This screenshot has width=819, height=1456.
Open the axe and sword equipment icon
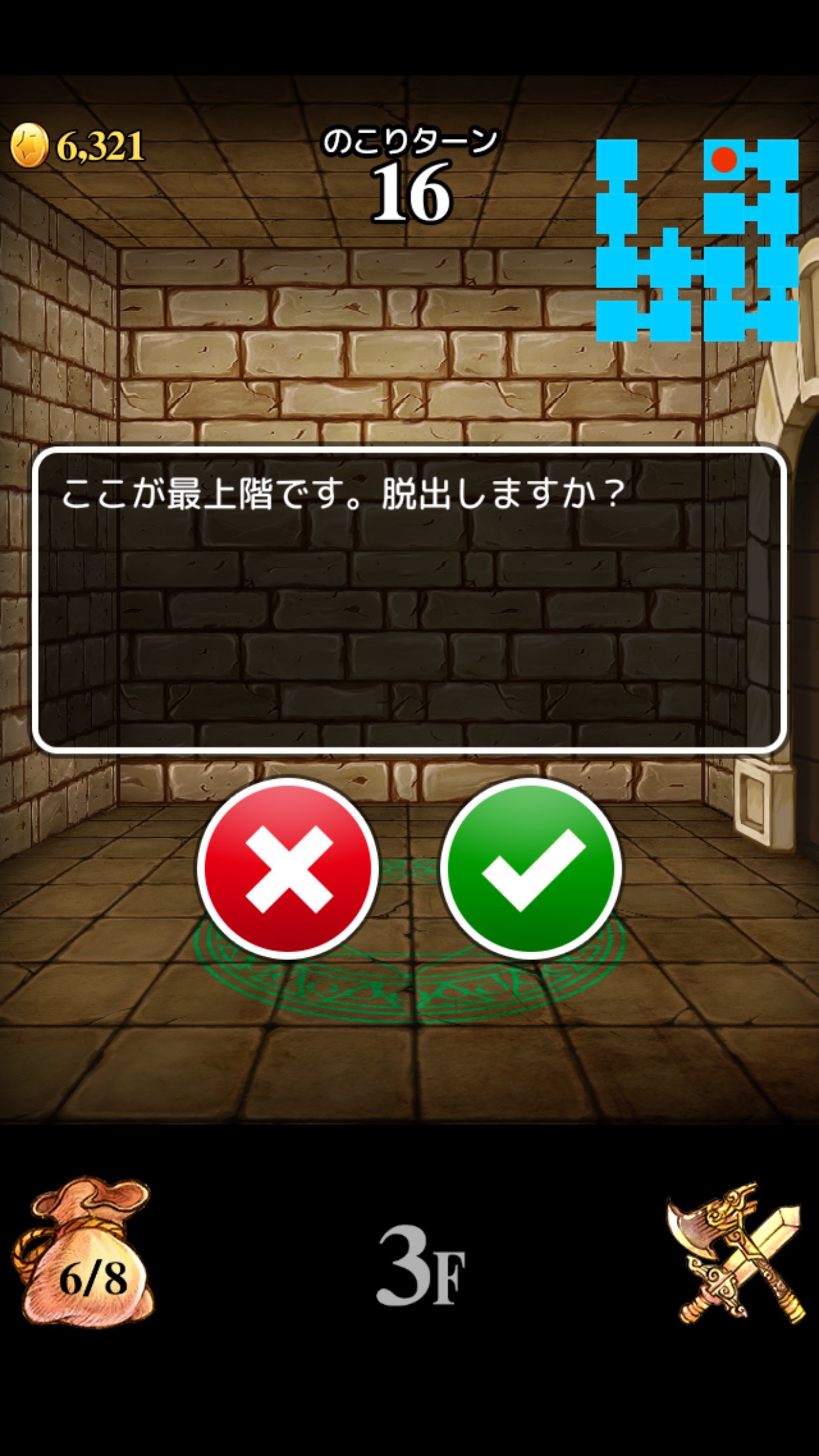[735, 1254]
